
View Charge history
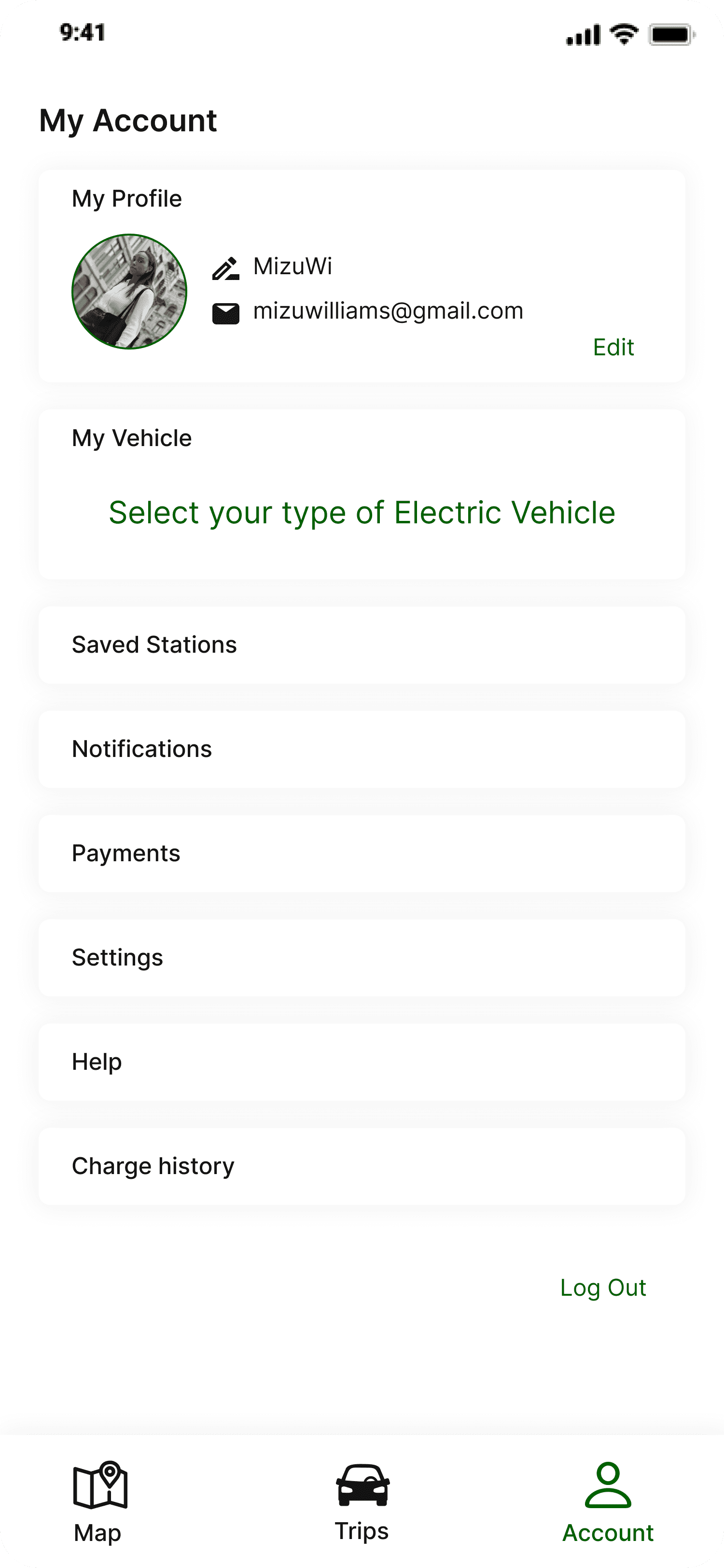tap(362, 1166)
